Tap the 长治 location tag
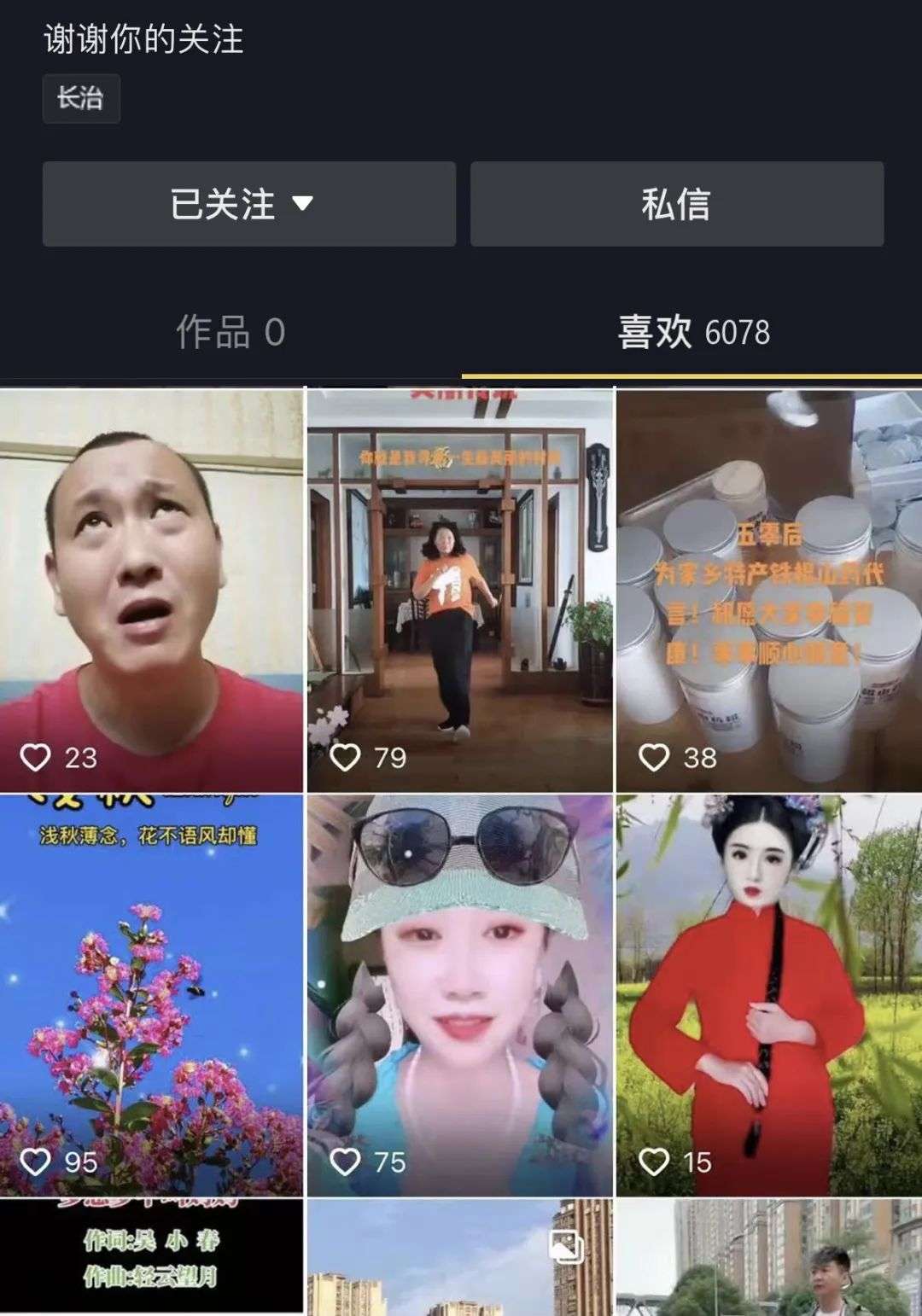This screenshot has height=1316, width=922. (81, 98)
